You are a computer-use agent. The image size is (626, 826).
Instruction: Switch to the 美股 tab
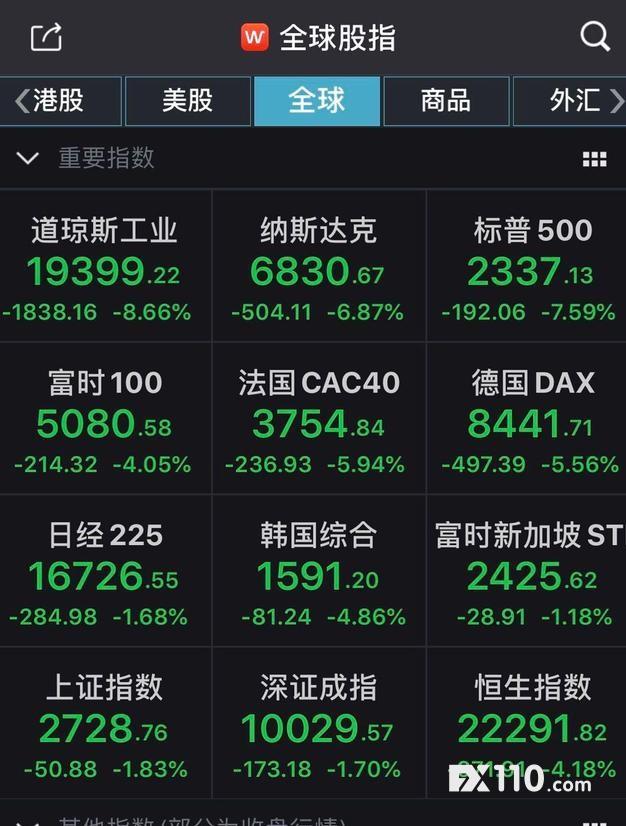point(188,100)
